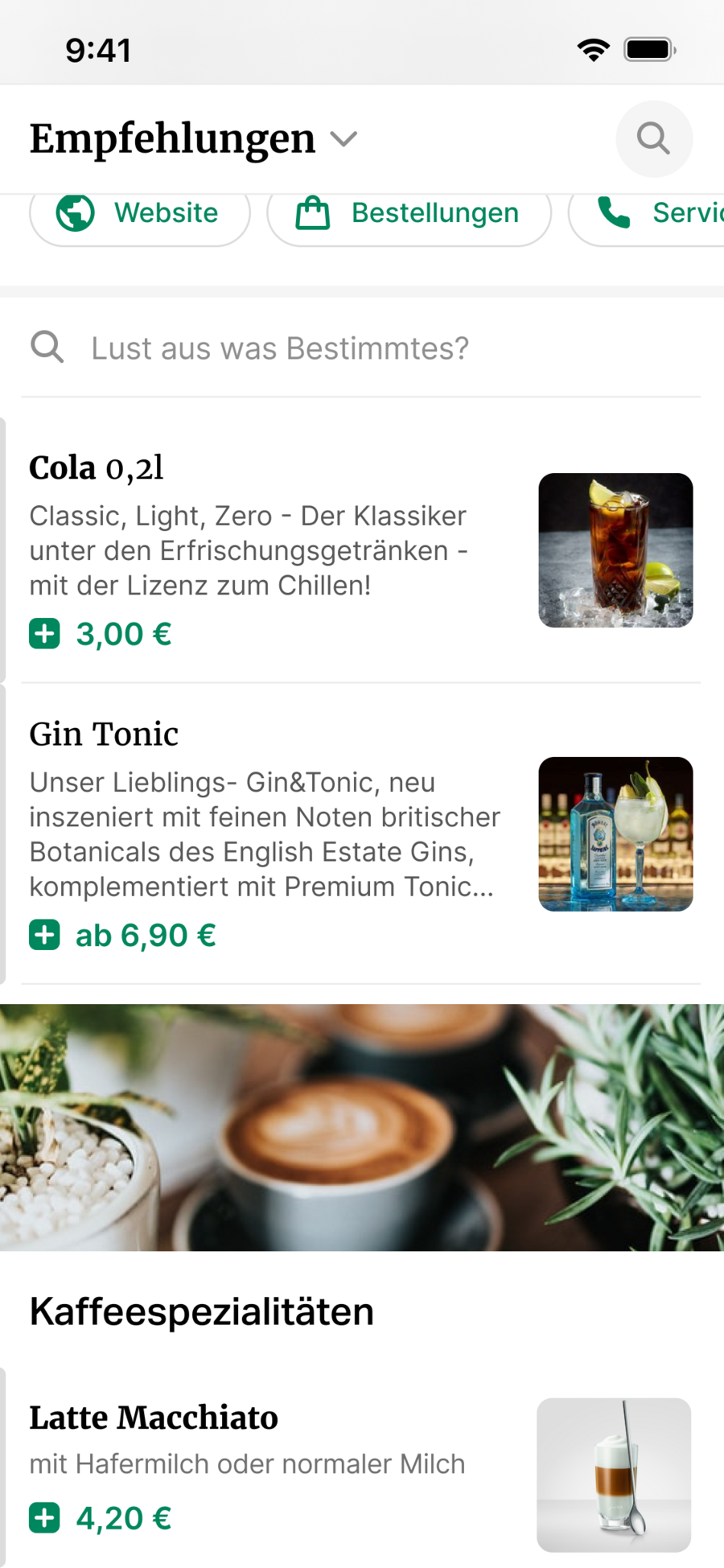Tap the plus icon next to Latte Macchiato

45,1517
